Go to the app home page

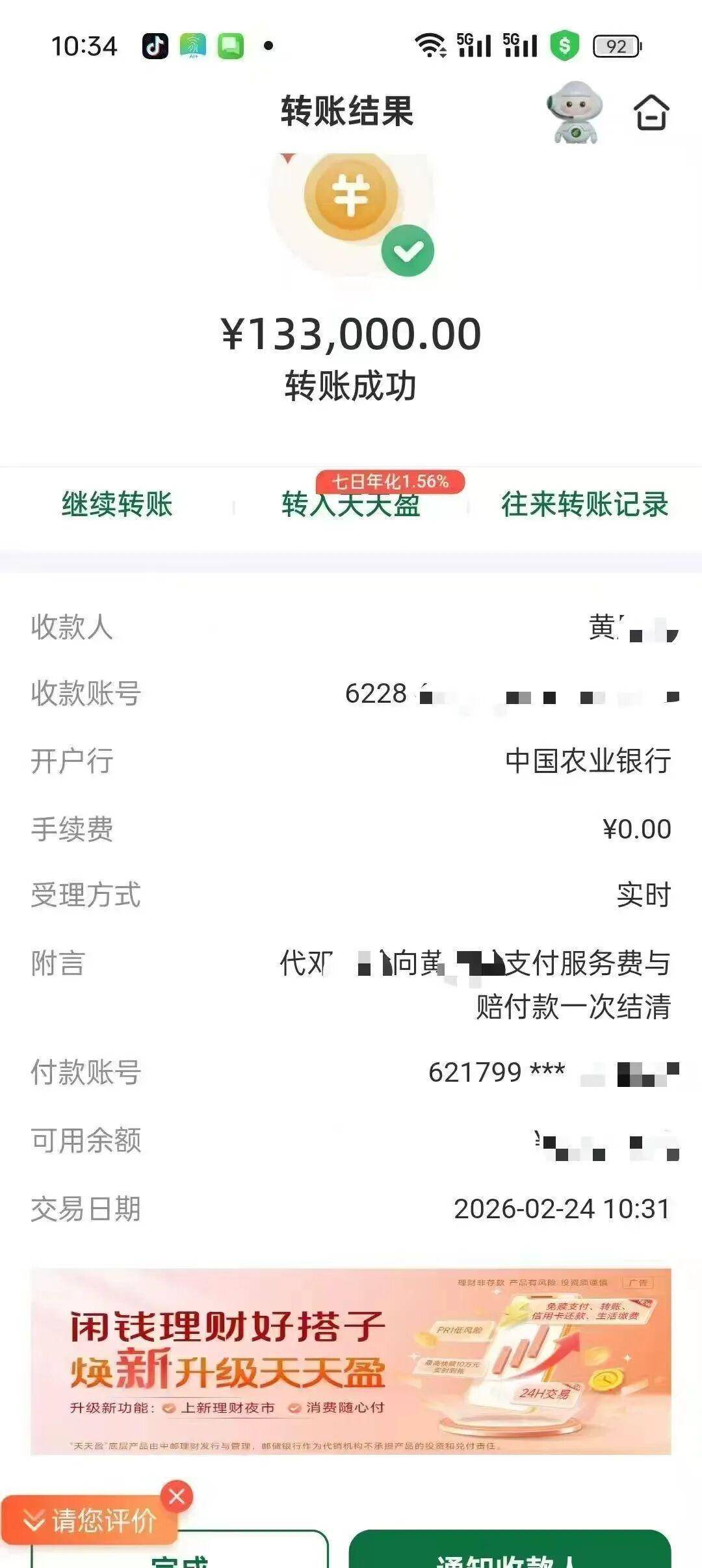coord(651,112)
